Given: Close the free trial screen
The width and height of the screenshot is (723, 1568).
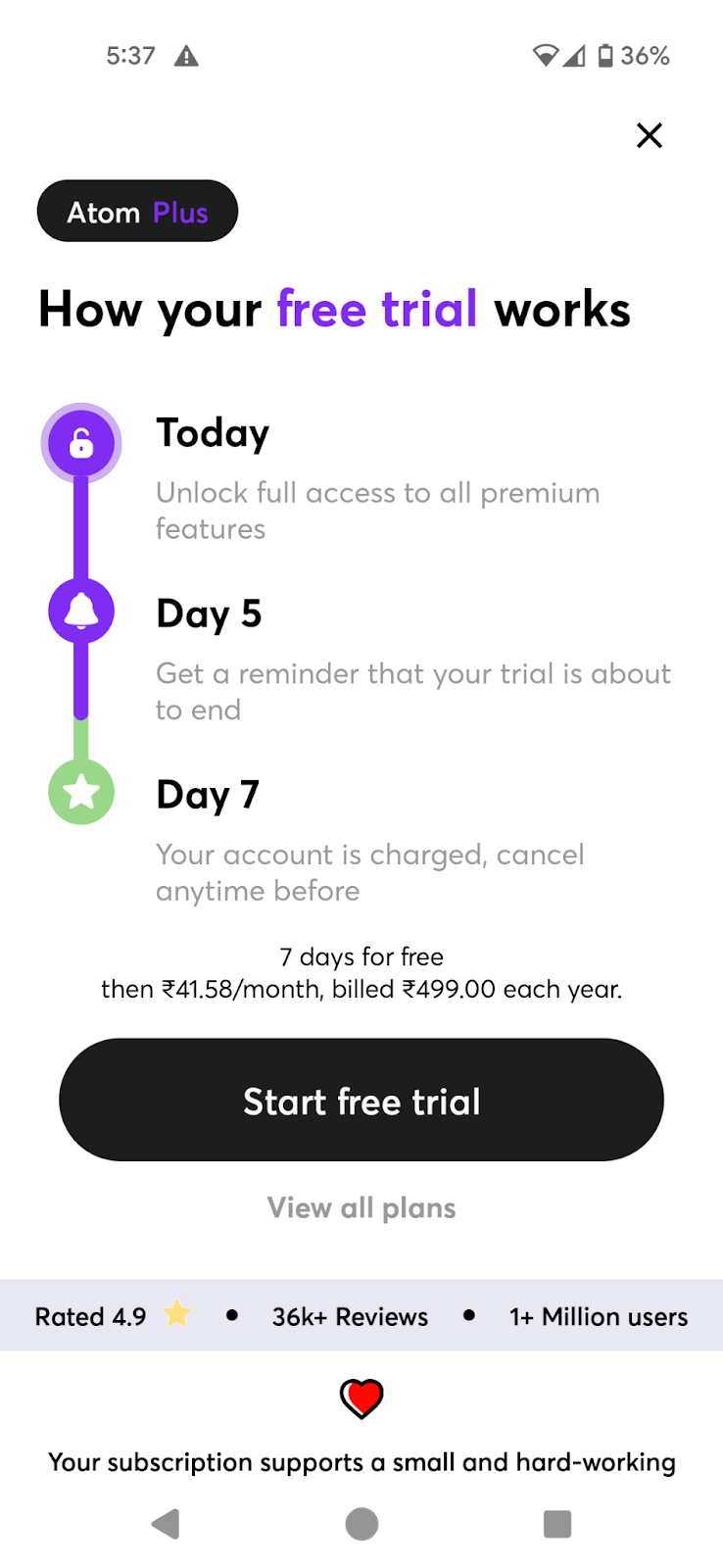Looking at the screenshot, I should (649, 135).
